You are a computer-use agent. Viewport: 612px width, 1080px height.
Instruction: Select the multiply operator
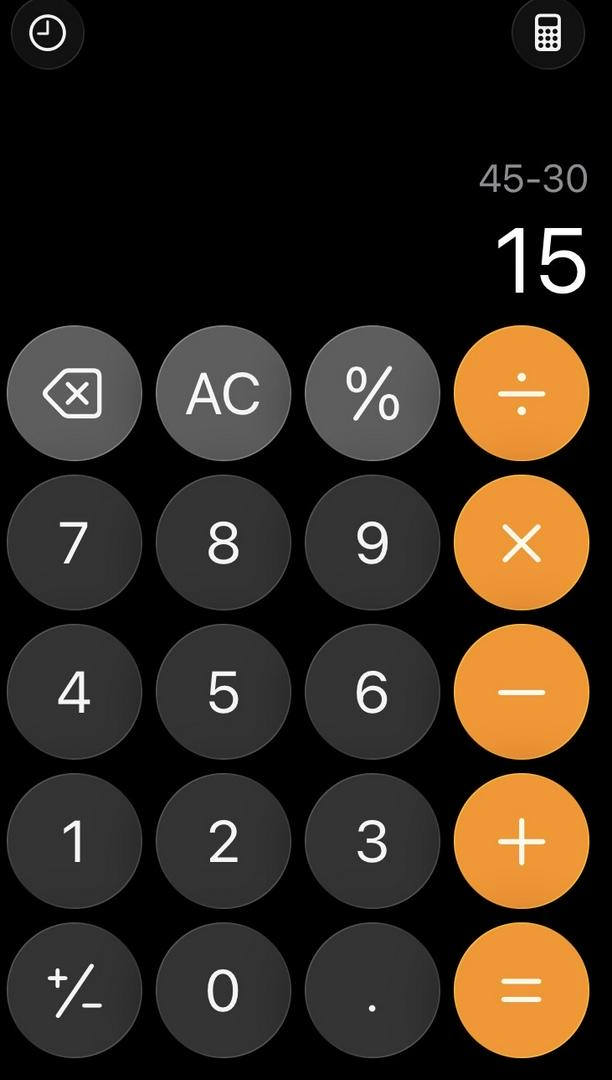pos(521,543)
